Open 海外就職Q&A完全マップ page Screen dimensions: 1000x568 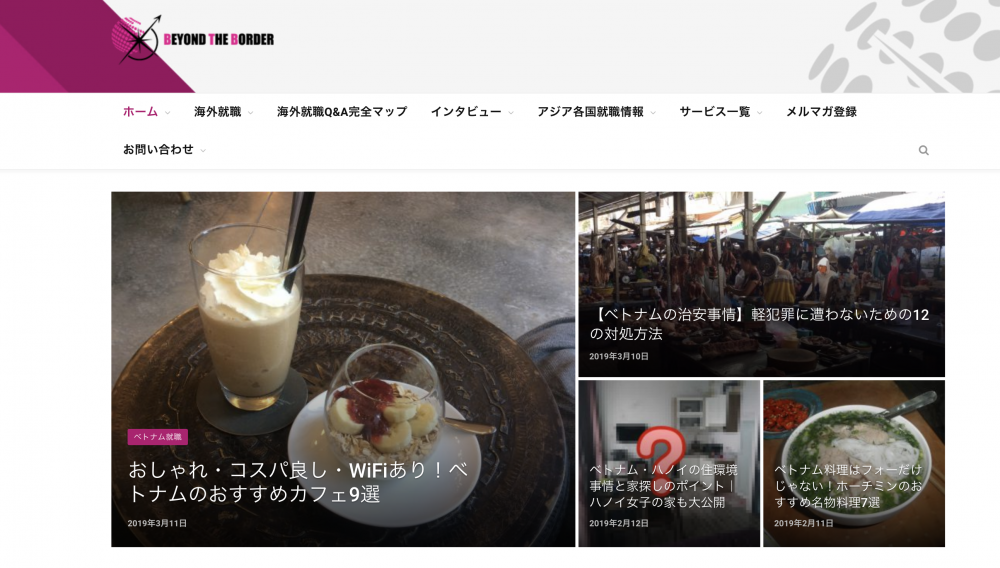click(342, 112)
